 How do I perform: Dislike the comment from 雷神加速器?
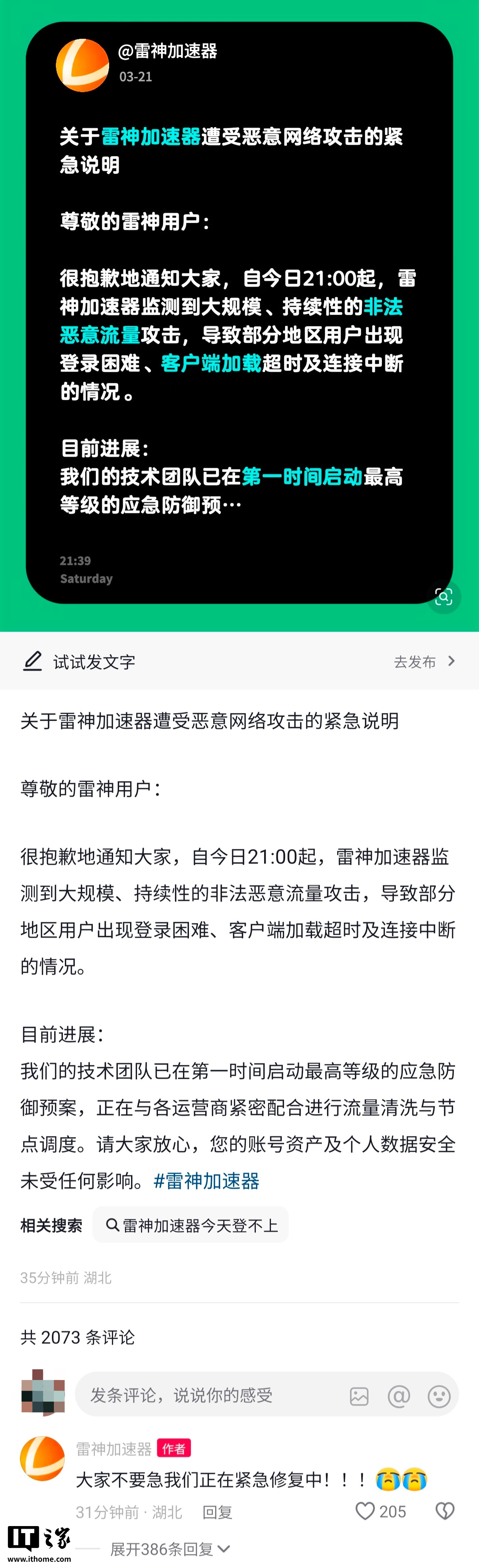(x=445, y=1511)
